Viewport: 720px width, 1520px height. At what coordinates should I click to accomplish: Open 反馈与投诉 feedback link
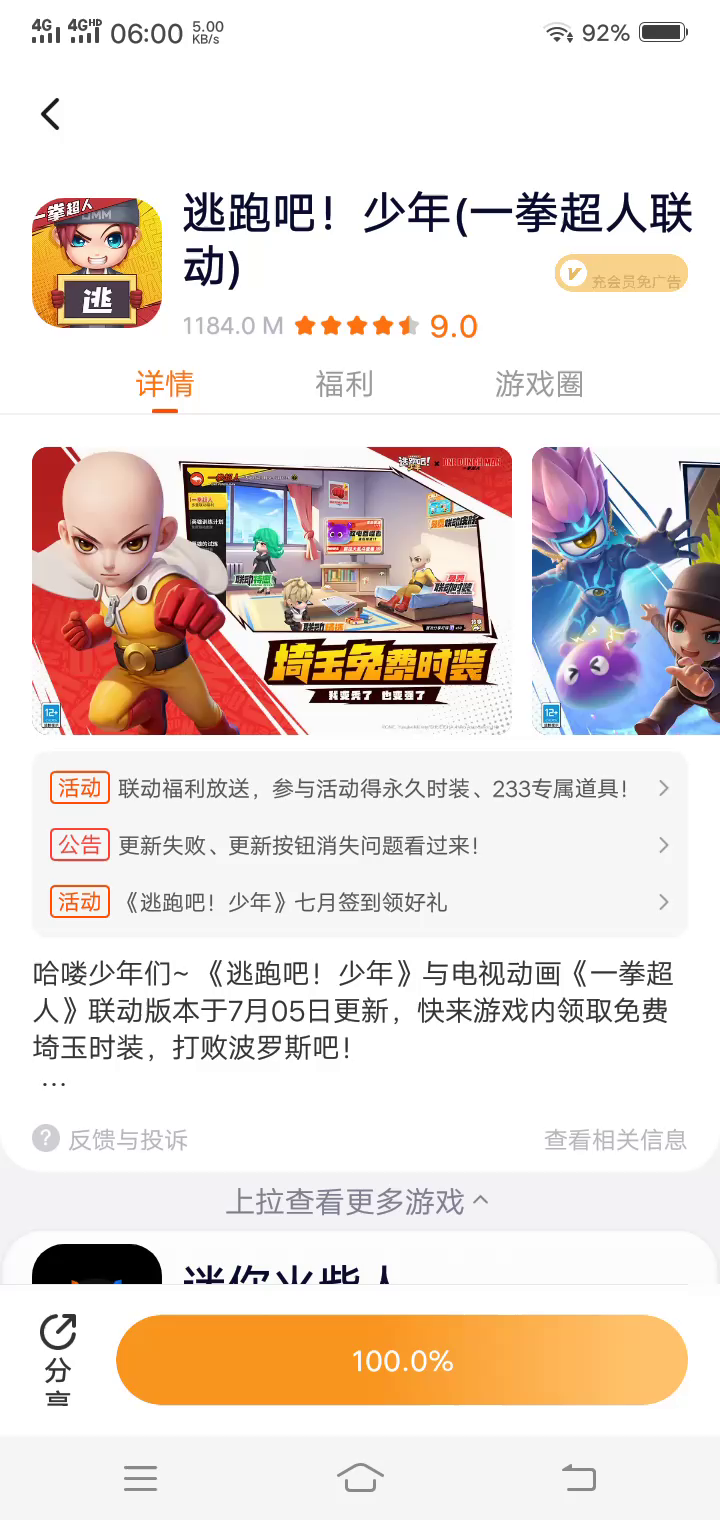coord(111,1139)
